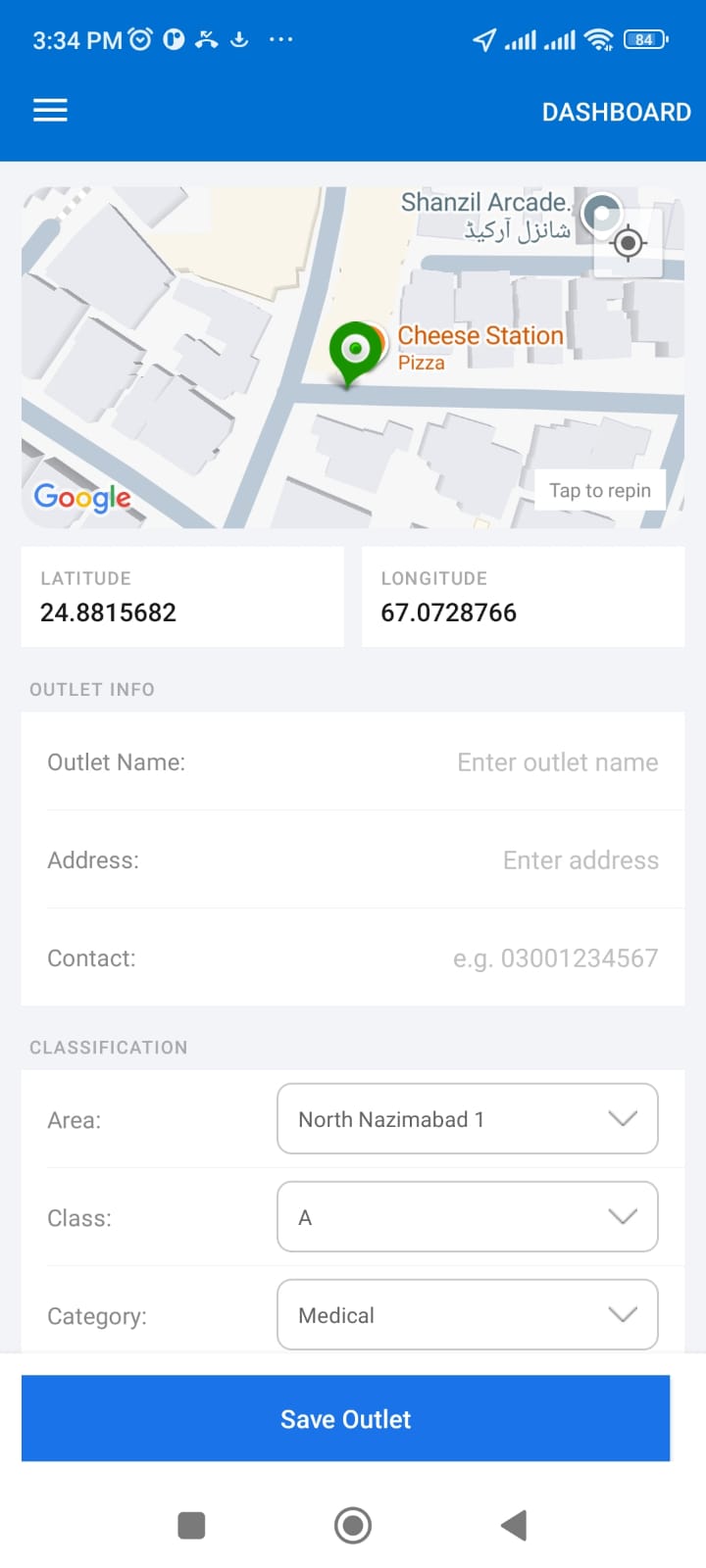Expand the Class dropdown showing A
The width and height of the screenshot is (706, 1568).
(x=467, y=1216)
